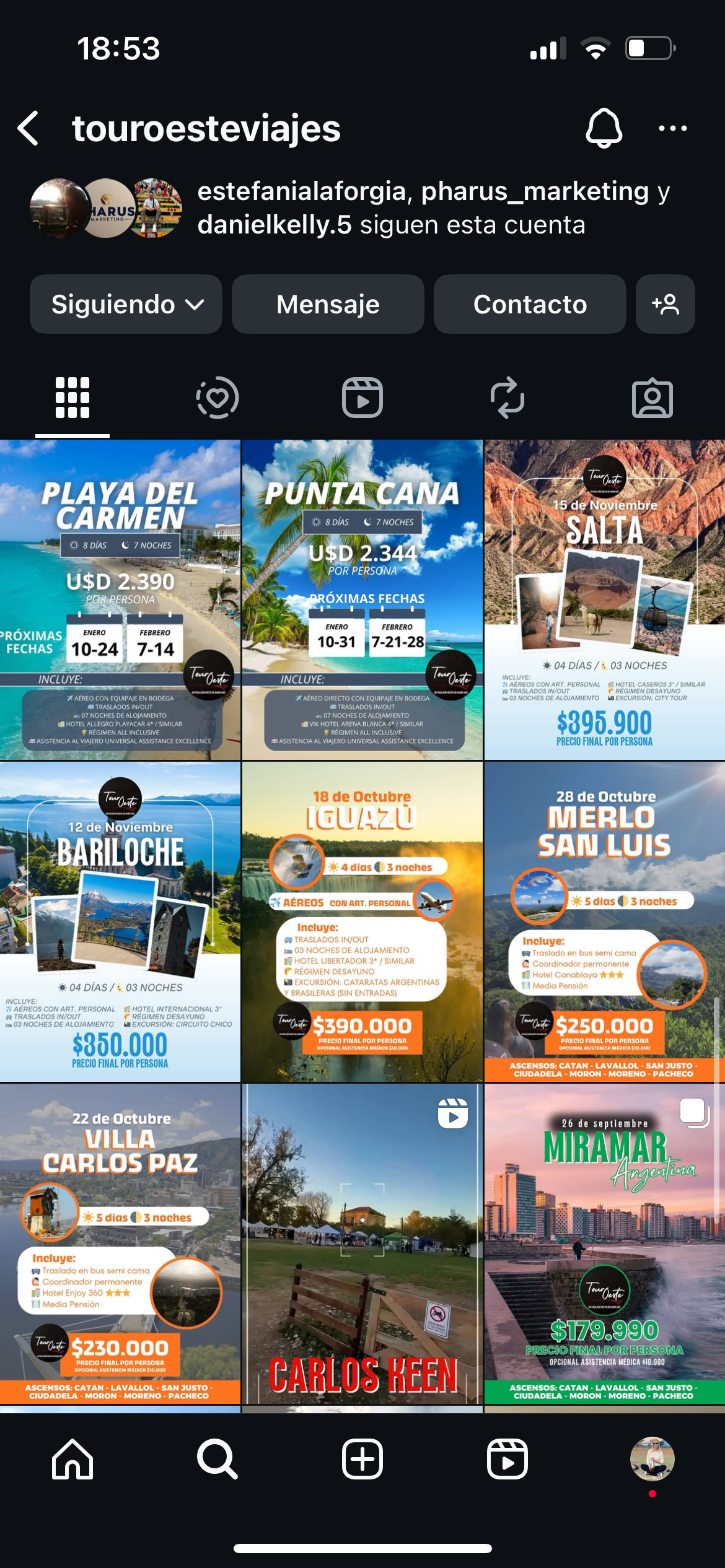This screenshot has width=725, height=1568.
Task: Open the Iguazú post
Action: coord(362,921)
